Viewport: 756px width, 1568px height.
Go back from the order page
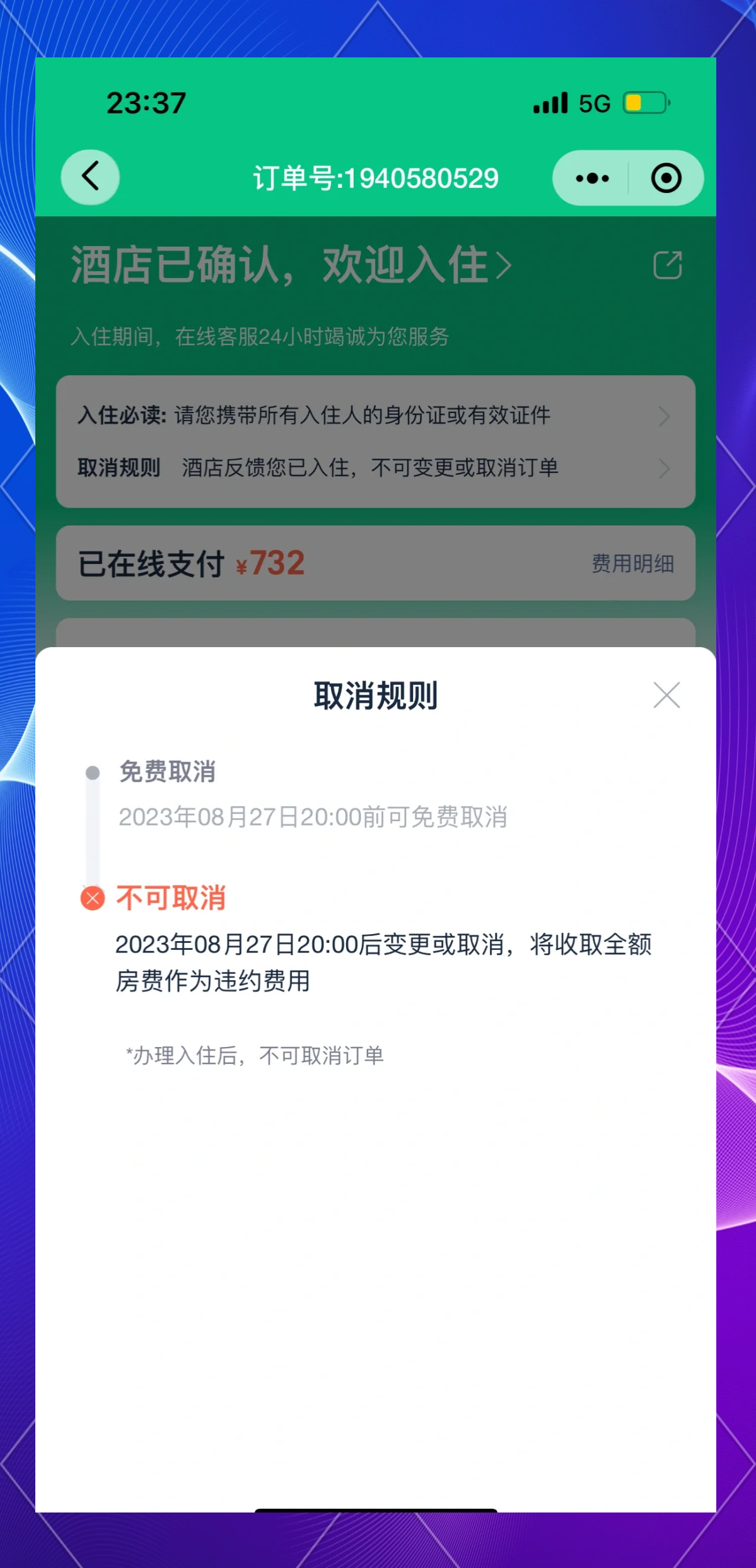pos(90,177)
